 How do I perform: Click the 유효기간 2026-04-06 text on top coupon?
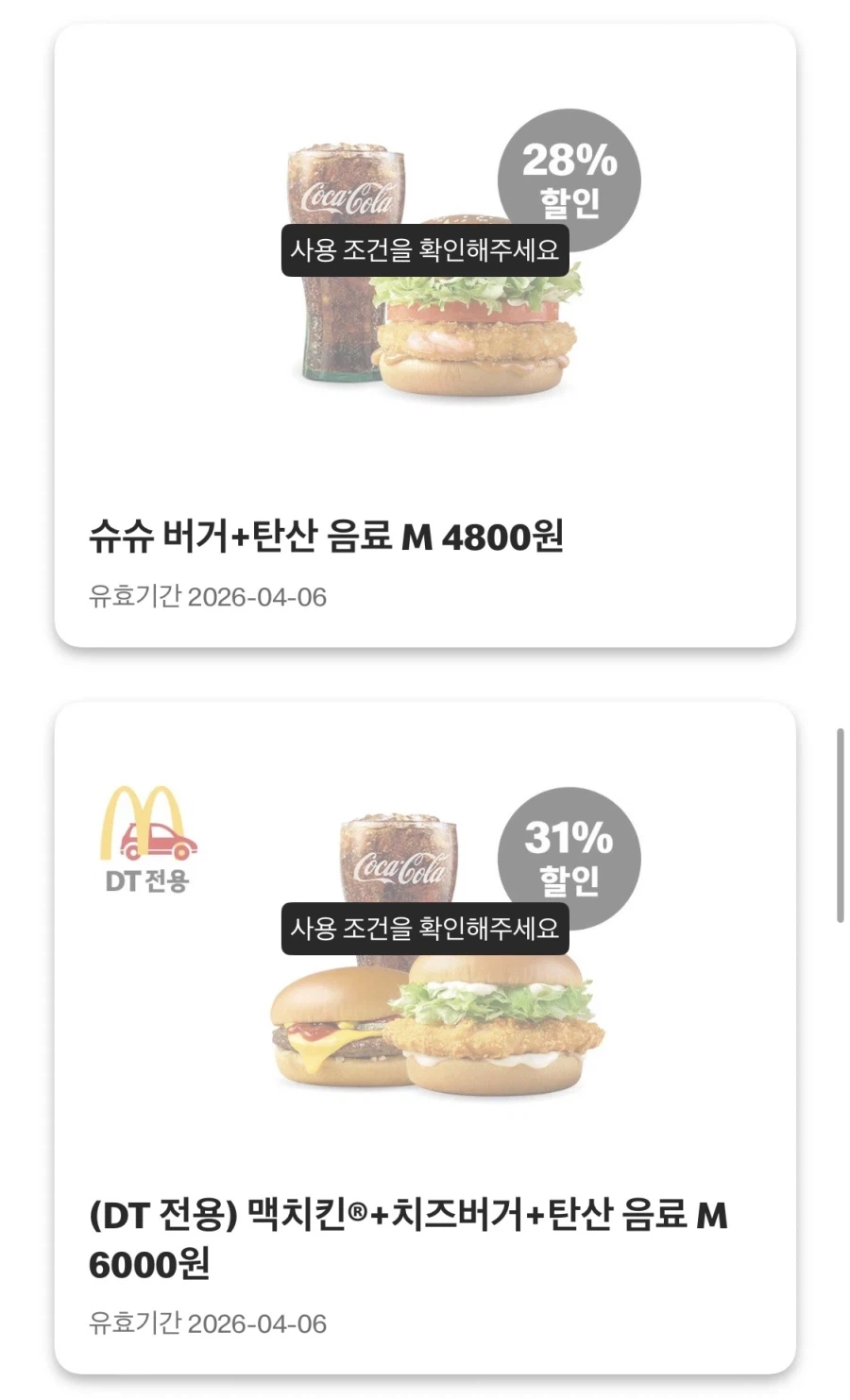pyautogui.click(x=206, y=597)
